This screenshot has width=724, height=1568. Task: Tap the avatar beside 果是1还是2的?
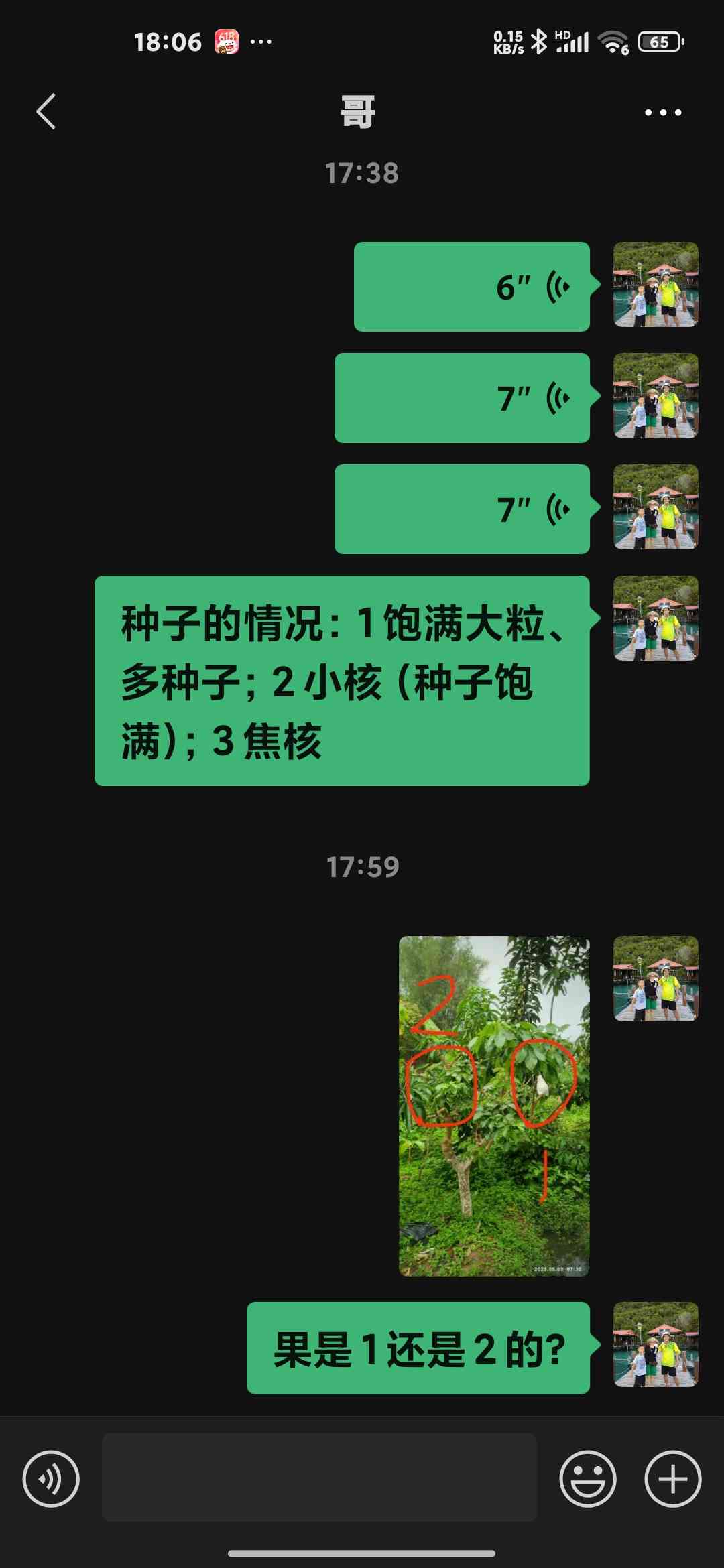656,1344
